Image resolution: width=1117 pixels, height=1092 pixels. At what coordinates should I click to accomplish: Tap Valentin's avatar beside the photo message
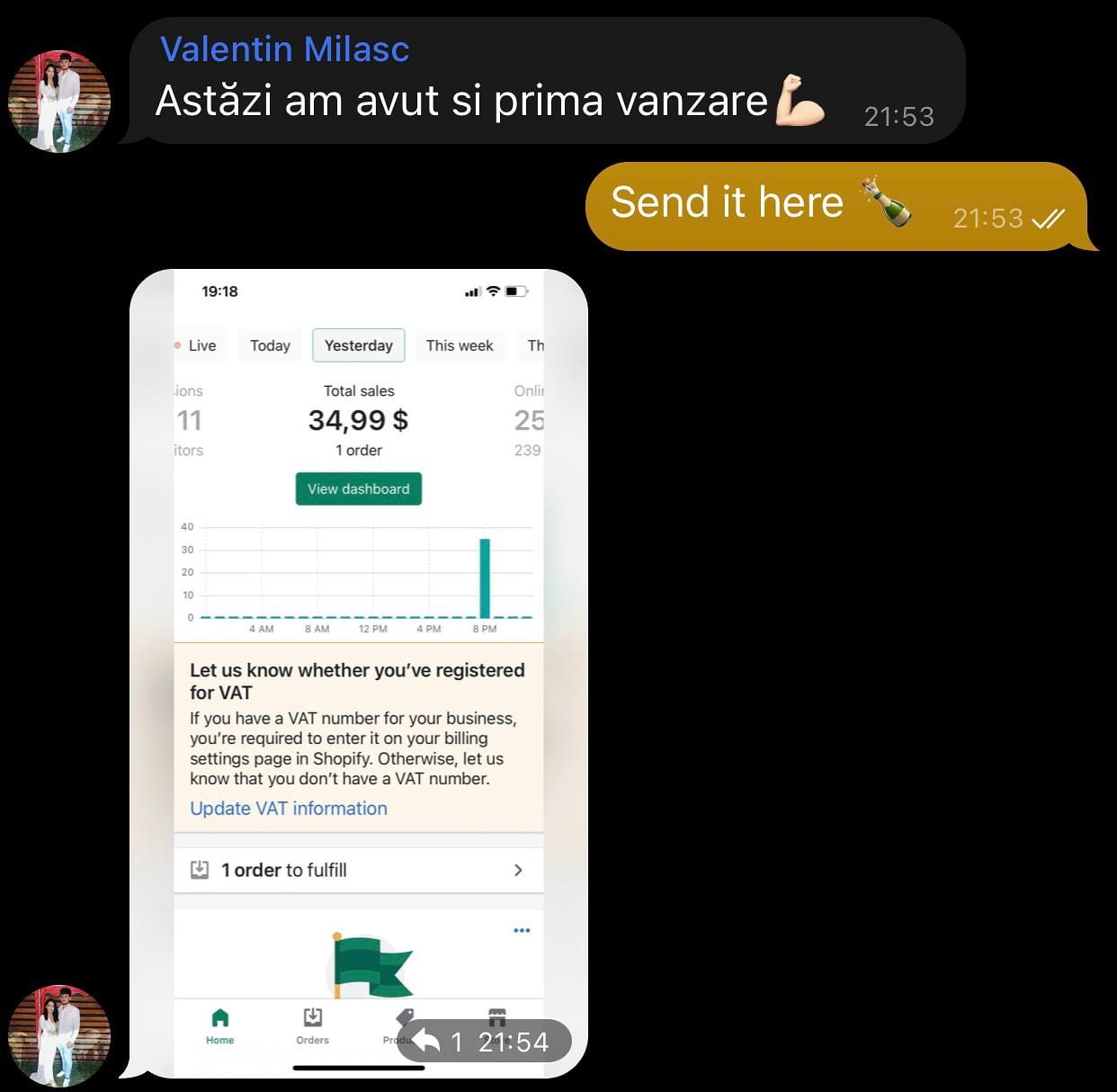click(59, 1035)
